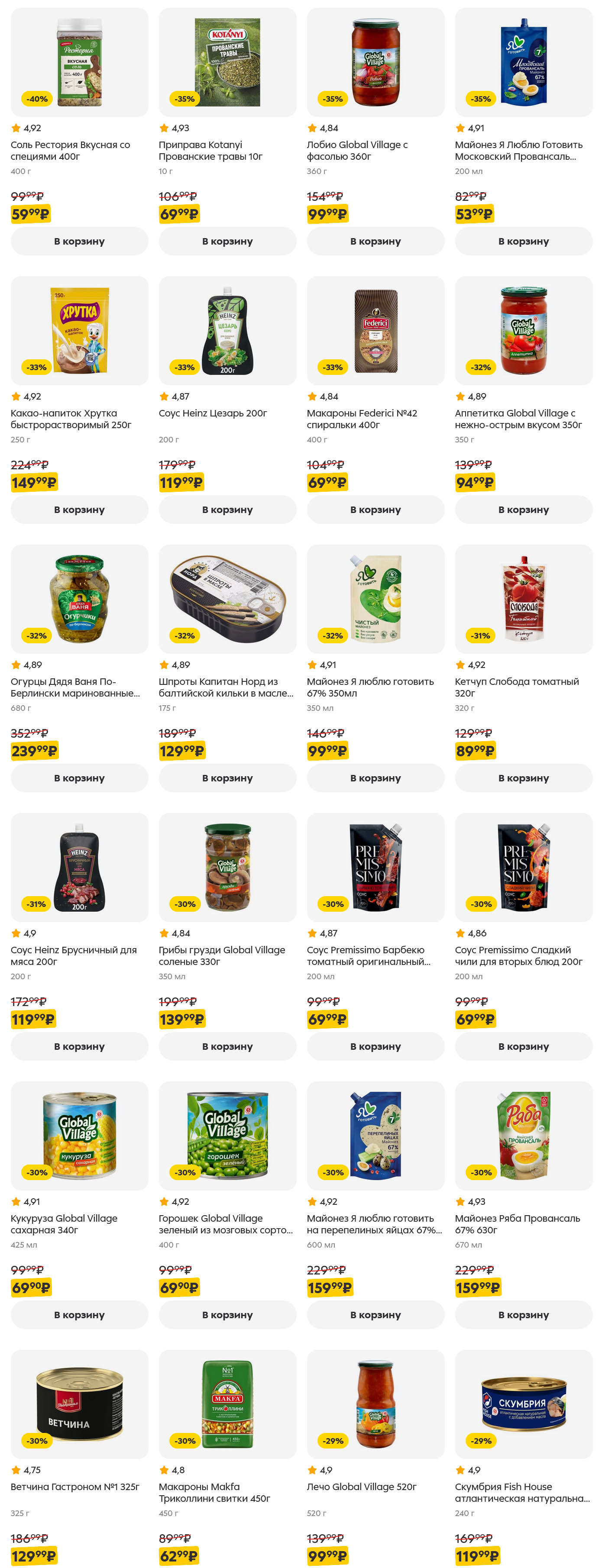Add Макароны Federici спиральки to cart
This screenshot has width=602, height=1568.
[x=375, y=510]
